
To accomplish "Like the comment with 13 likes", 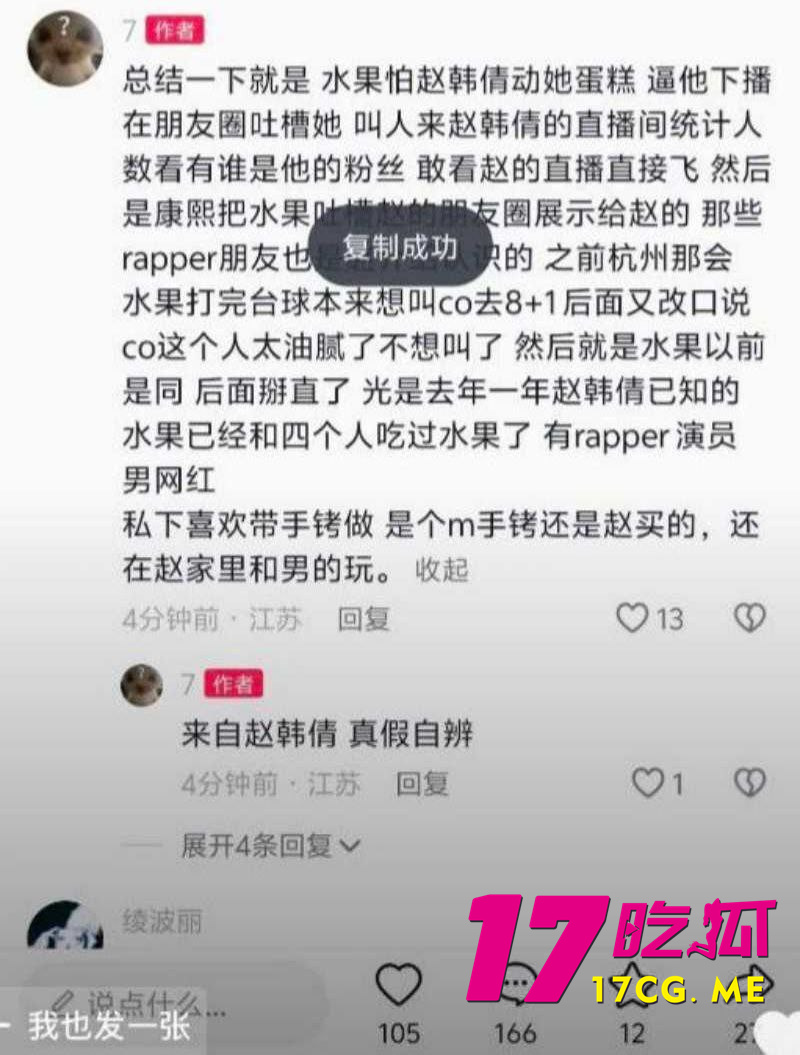I will point(632,619).
